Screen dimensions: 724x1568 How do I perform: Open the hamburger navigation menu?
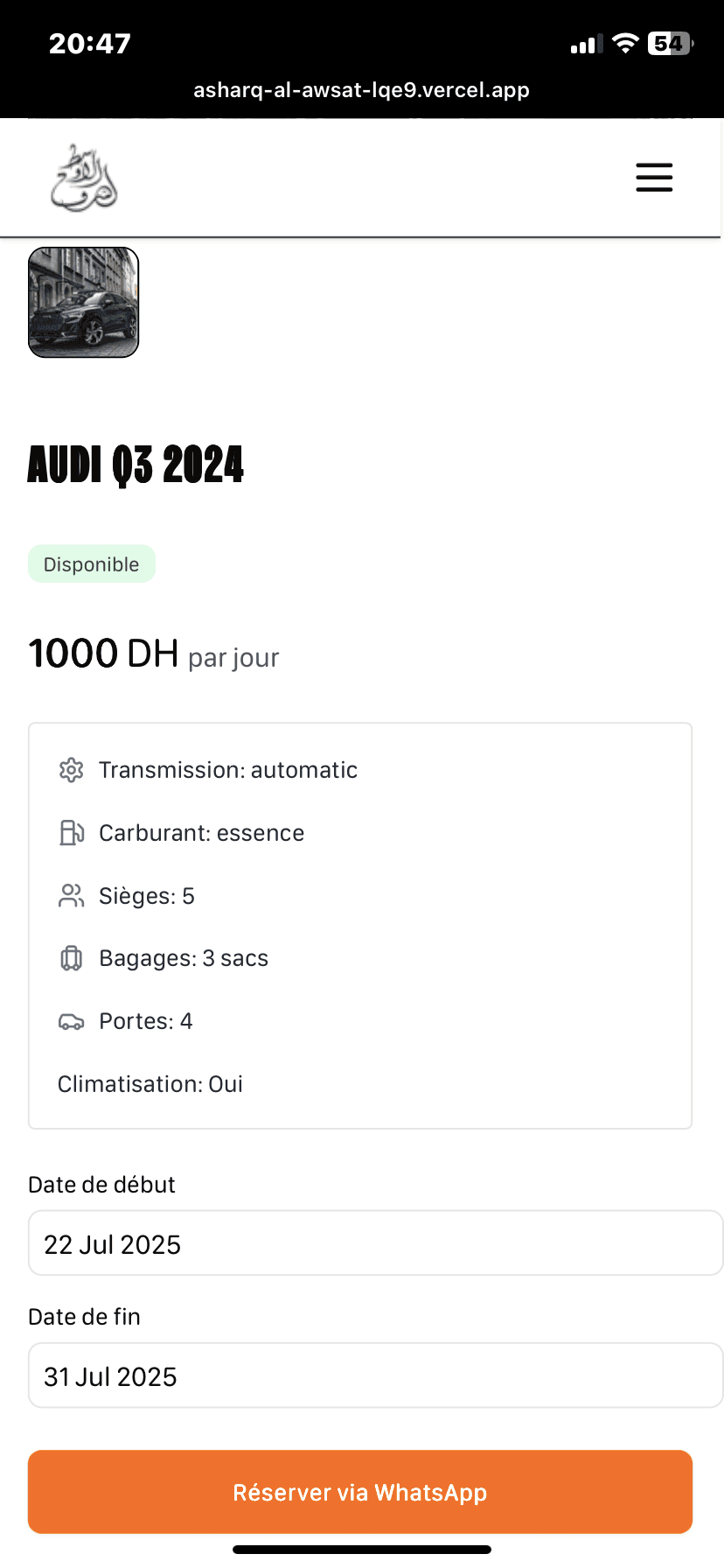pyautogui.click(x=653, y=177)
